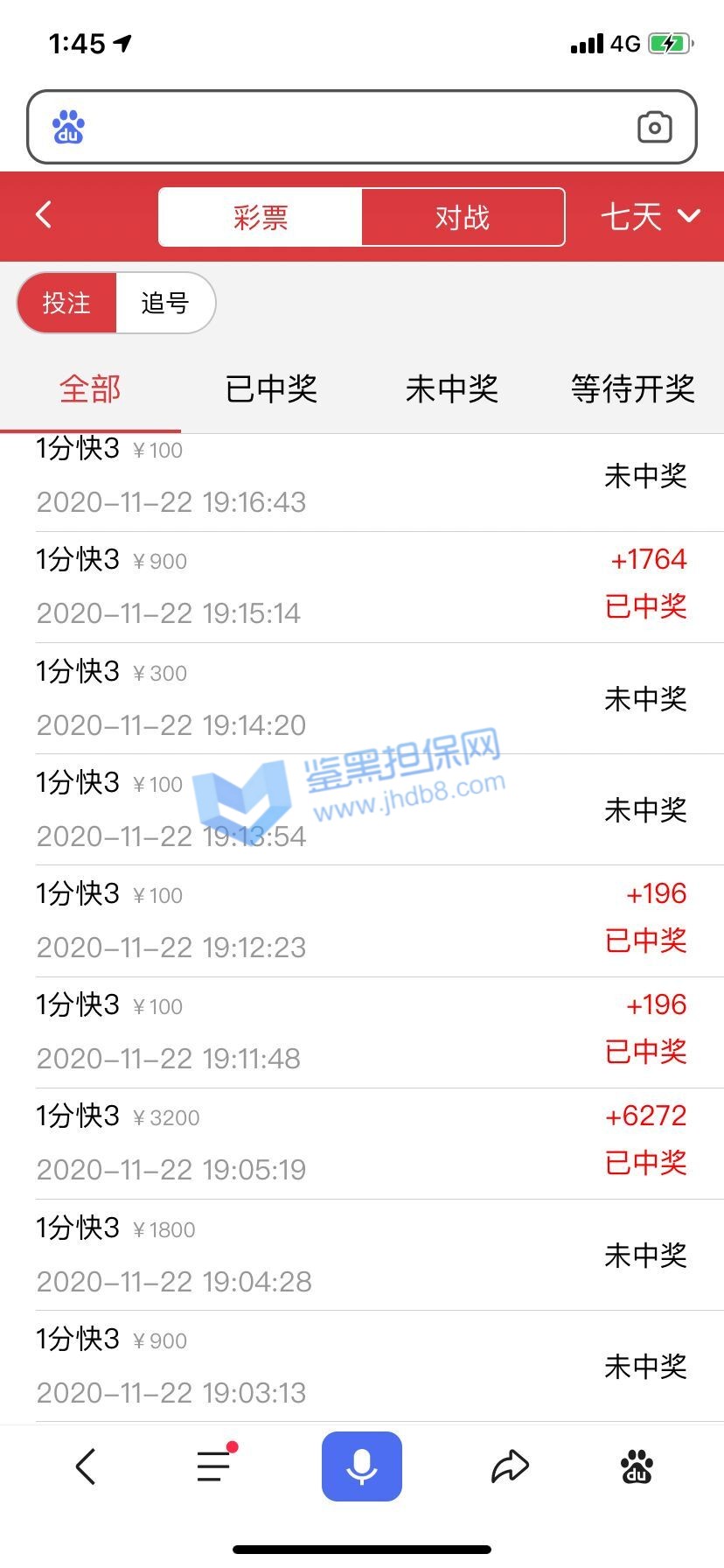Image resolution: width=724 pixels, height=1568 pixels.
Task: Switch to the 彩票 segment
Action: click(261, 217)
